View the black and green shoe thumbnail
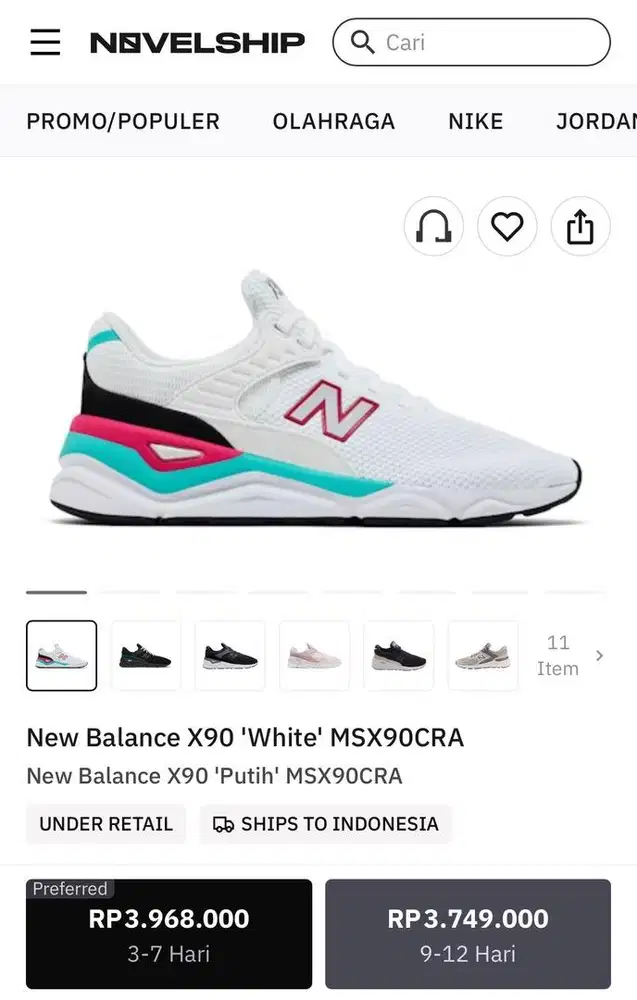This screenshot has width=637, height=1000. point(146,656)
